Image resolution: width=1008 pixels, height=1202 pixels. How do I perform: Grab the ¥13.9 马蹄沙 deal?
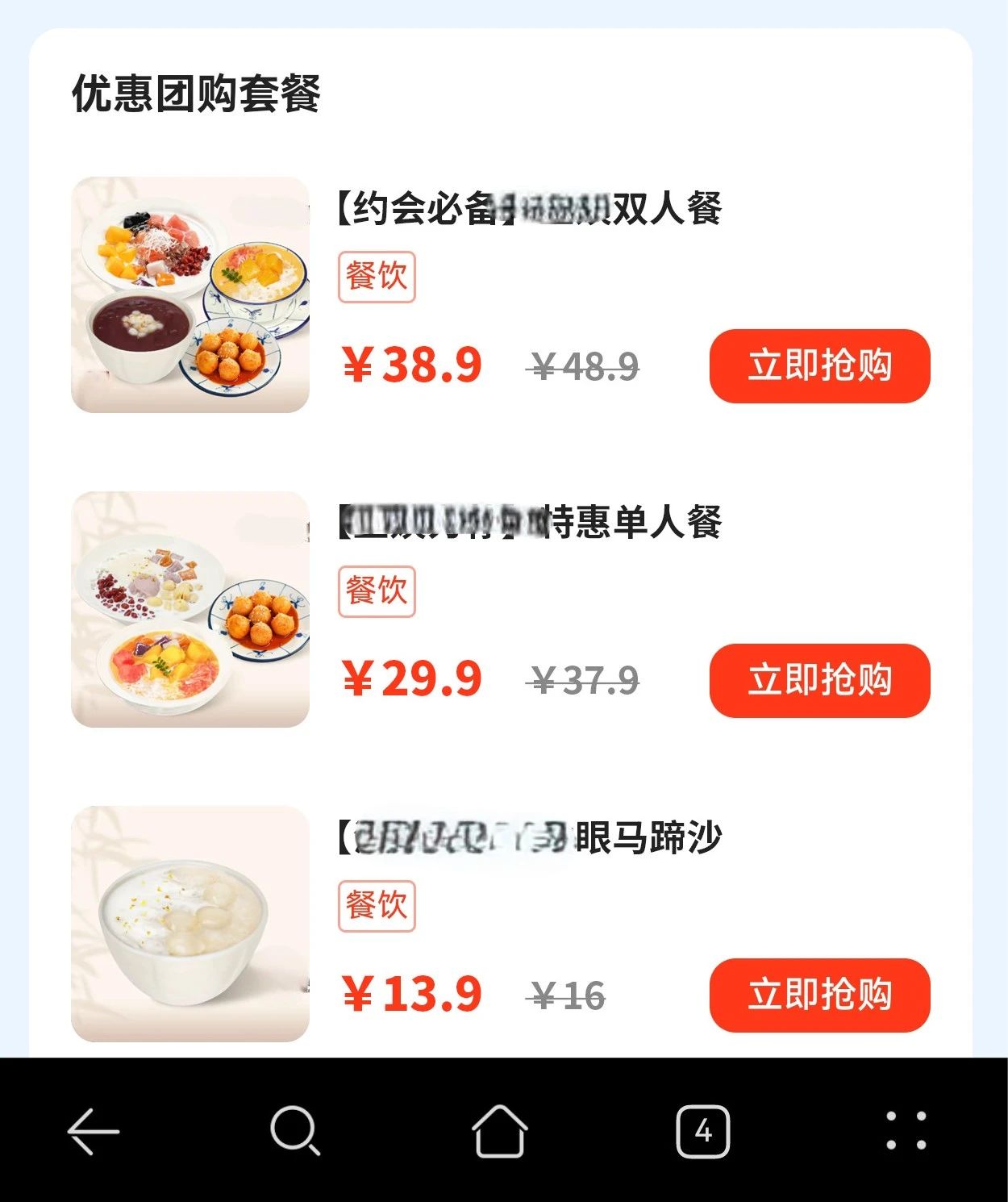[819, 995]
